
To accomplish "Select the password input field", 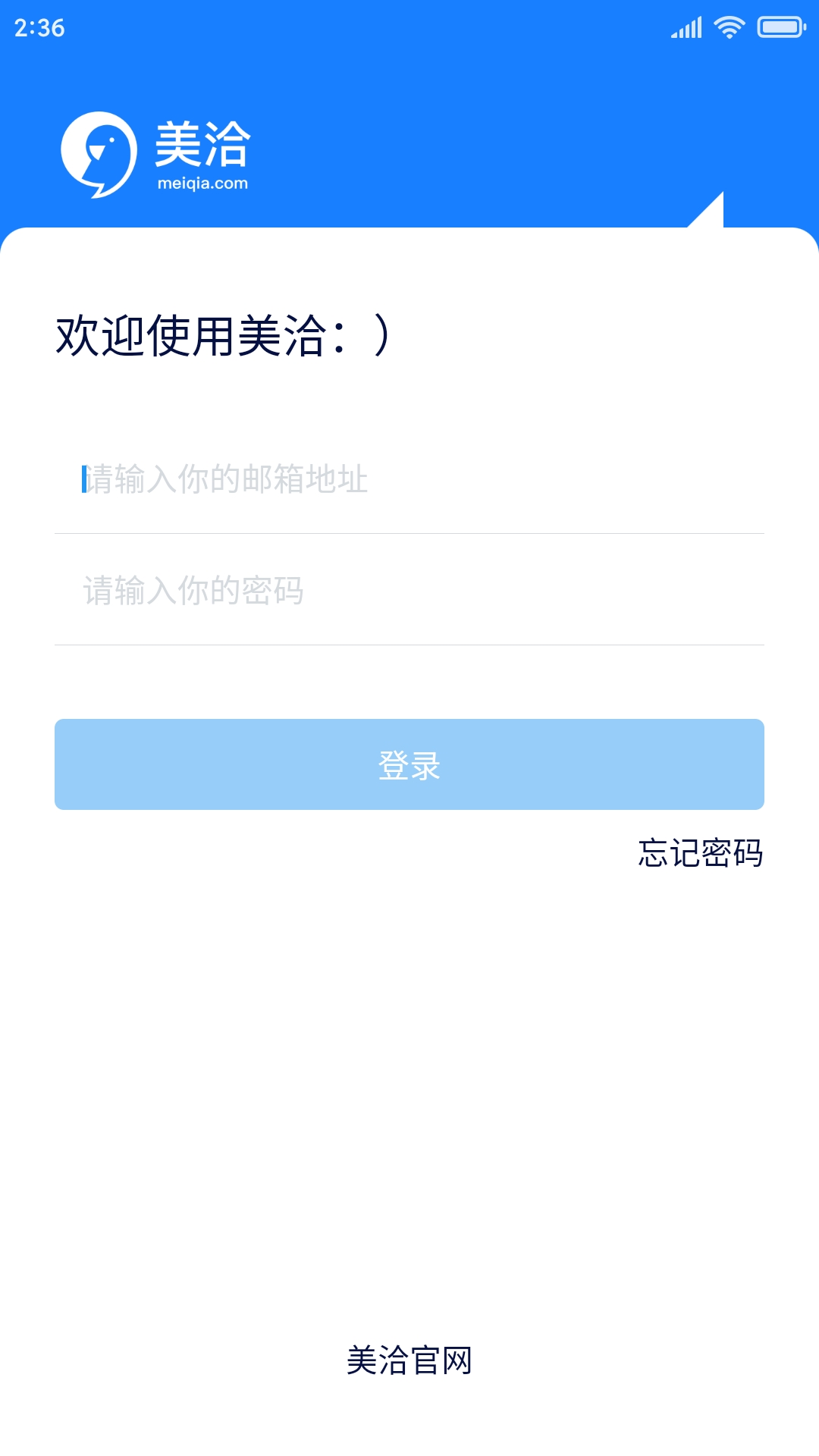I will click(x=409, y=590).
